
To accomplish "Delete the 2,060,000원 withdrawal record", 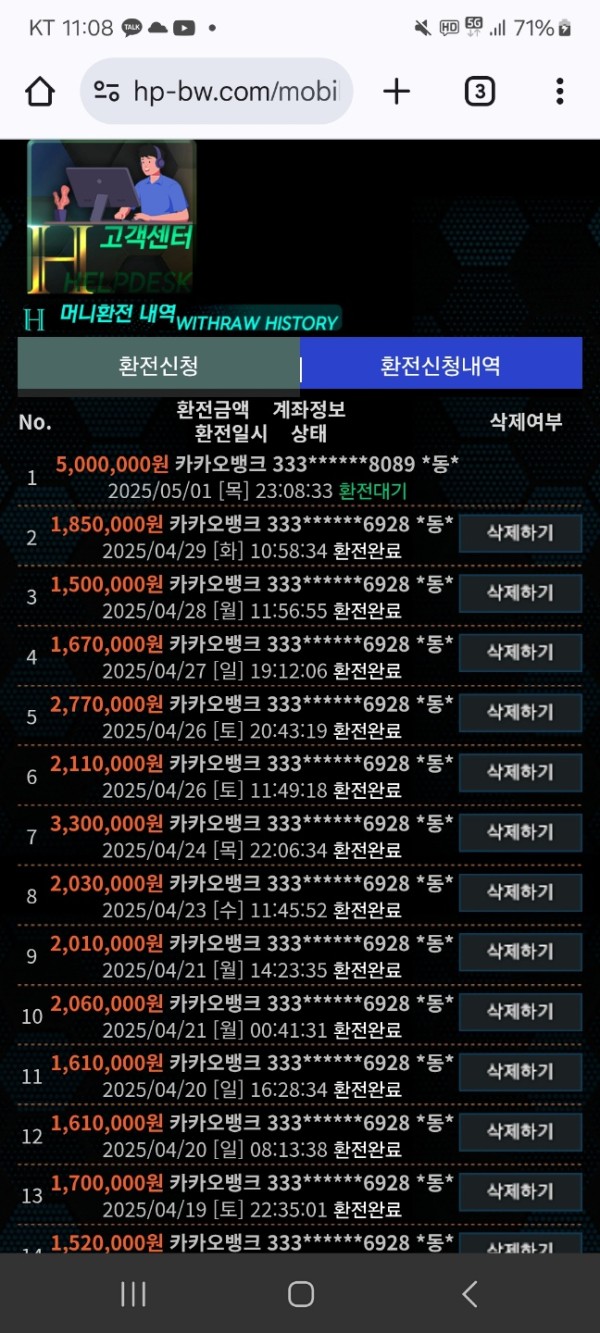I will [x=520, y=1012].
